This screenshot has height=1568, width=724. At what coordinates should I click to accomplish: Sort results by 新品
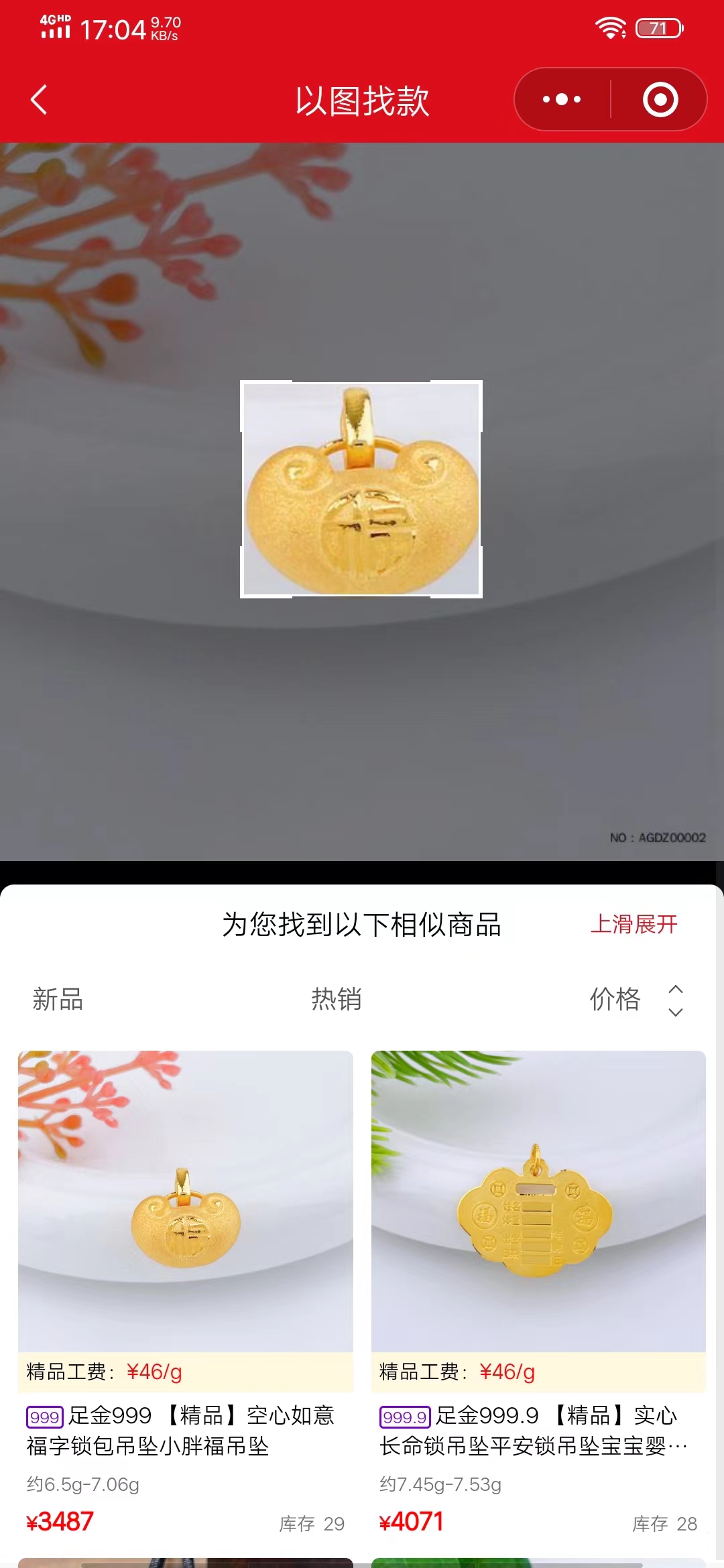click(x=58, y=999)
